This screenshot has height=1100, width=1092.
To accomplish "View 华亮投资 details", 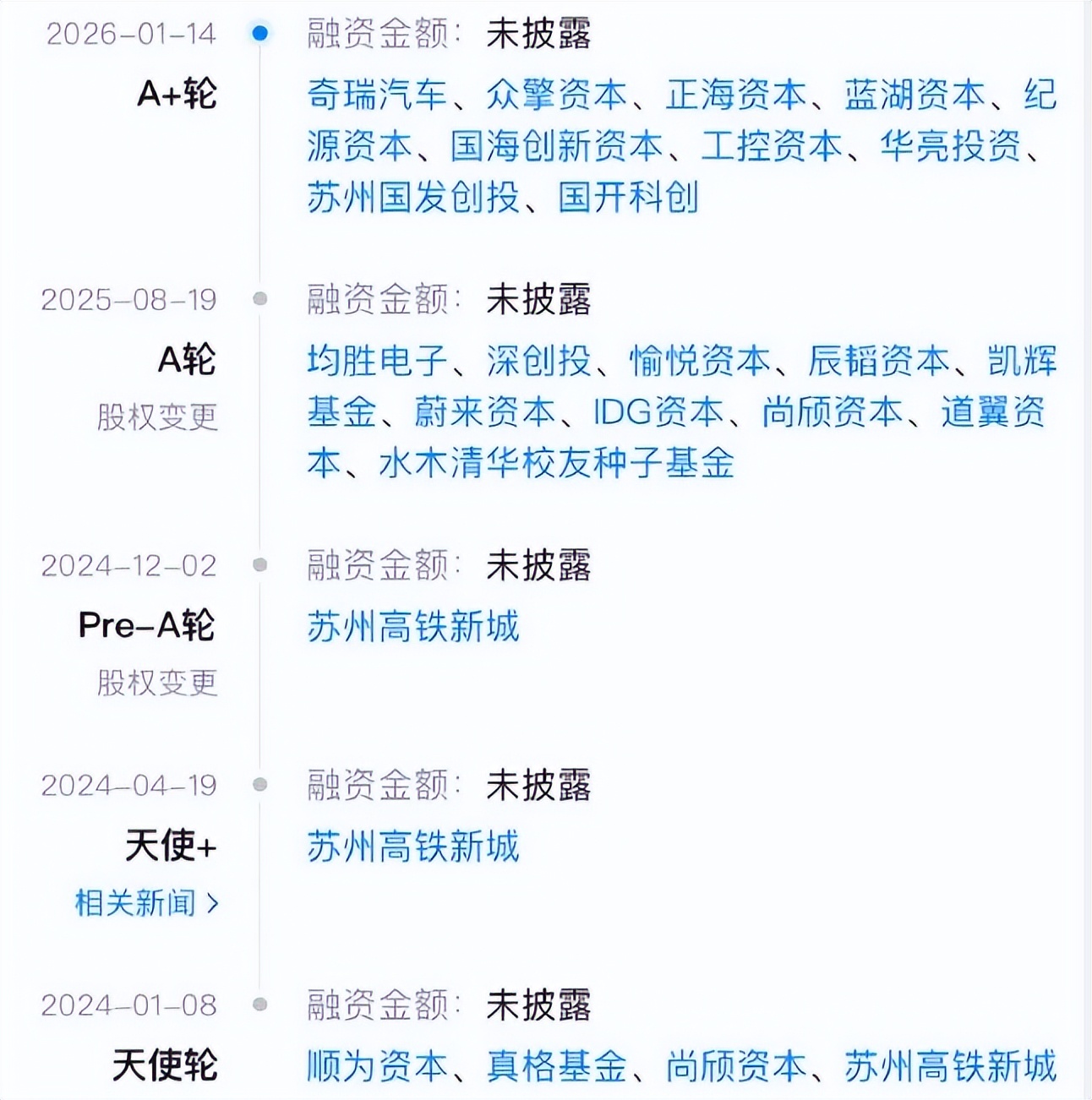I will pyautogui.click(x=950, y=146).
